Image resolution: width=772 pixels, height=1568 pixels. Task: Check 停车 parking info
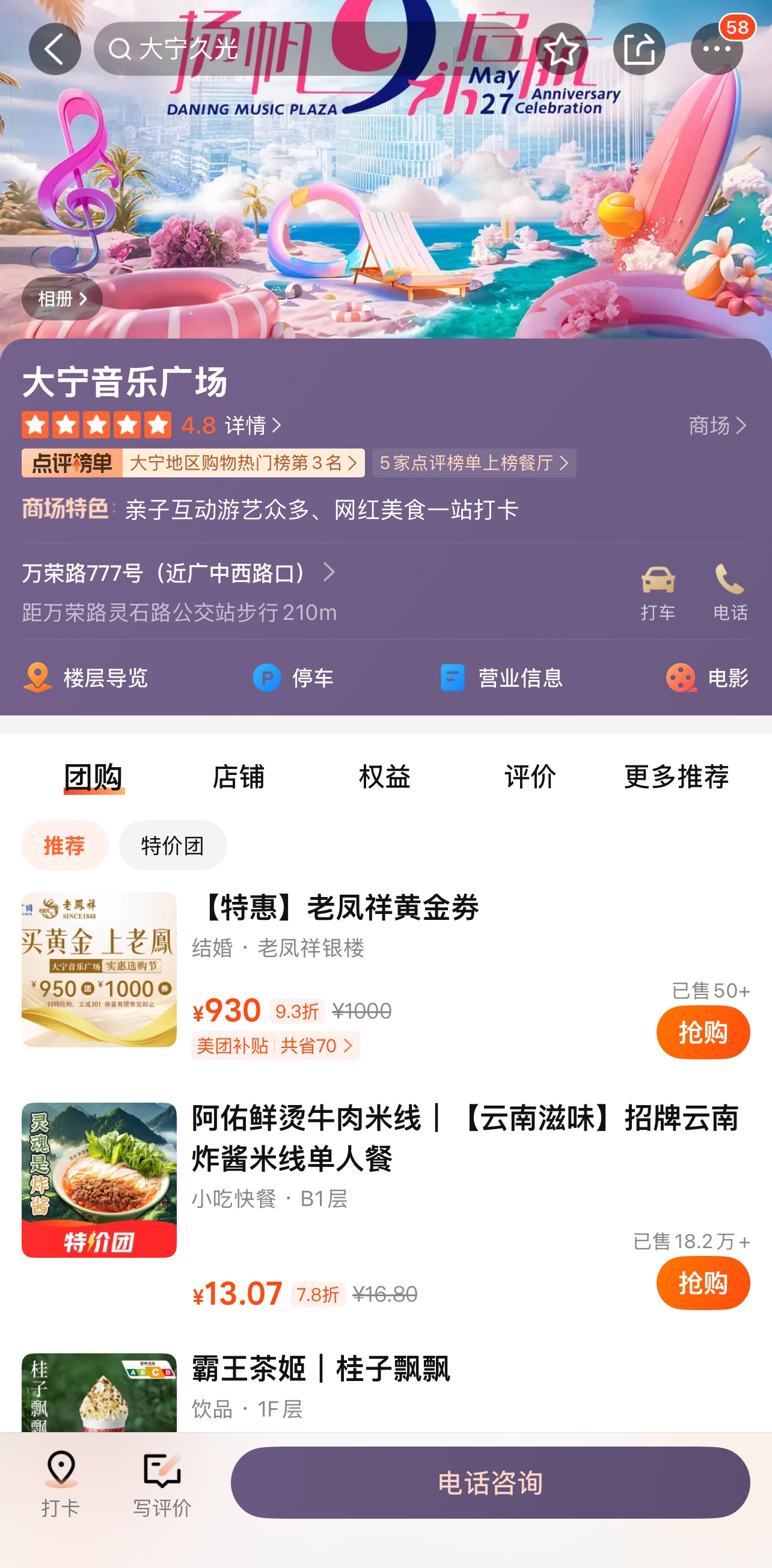[x=293, y=678]
